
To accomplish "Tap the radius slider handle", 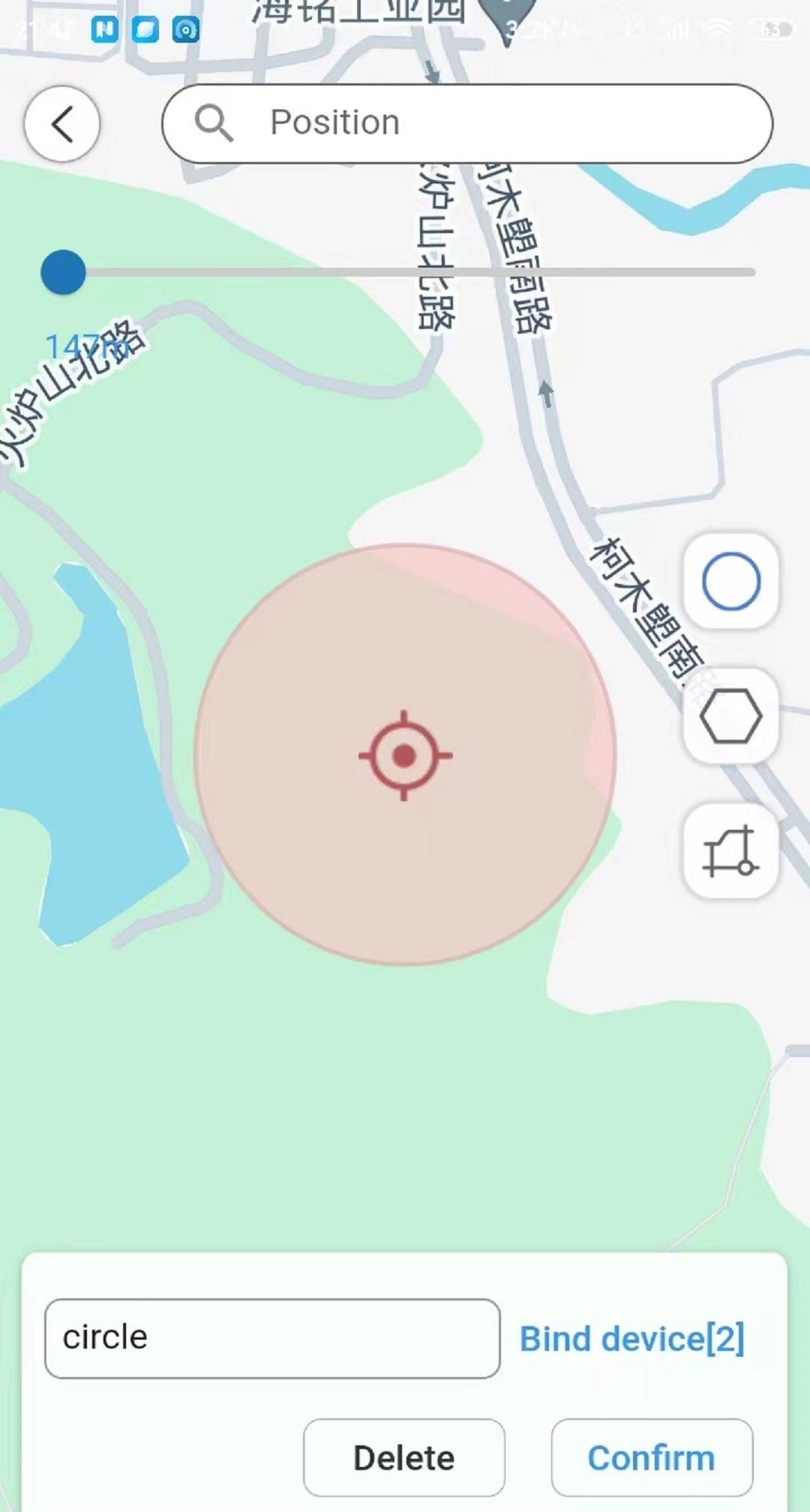I will pos(63,272).
